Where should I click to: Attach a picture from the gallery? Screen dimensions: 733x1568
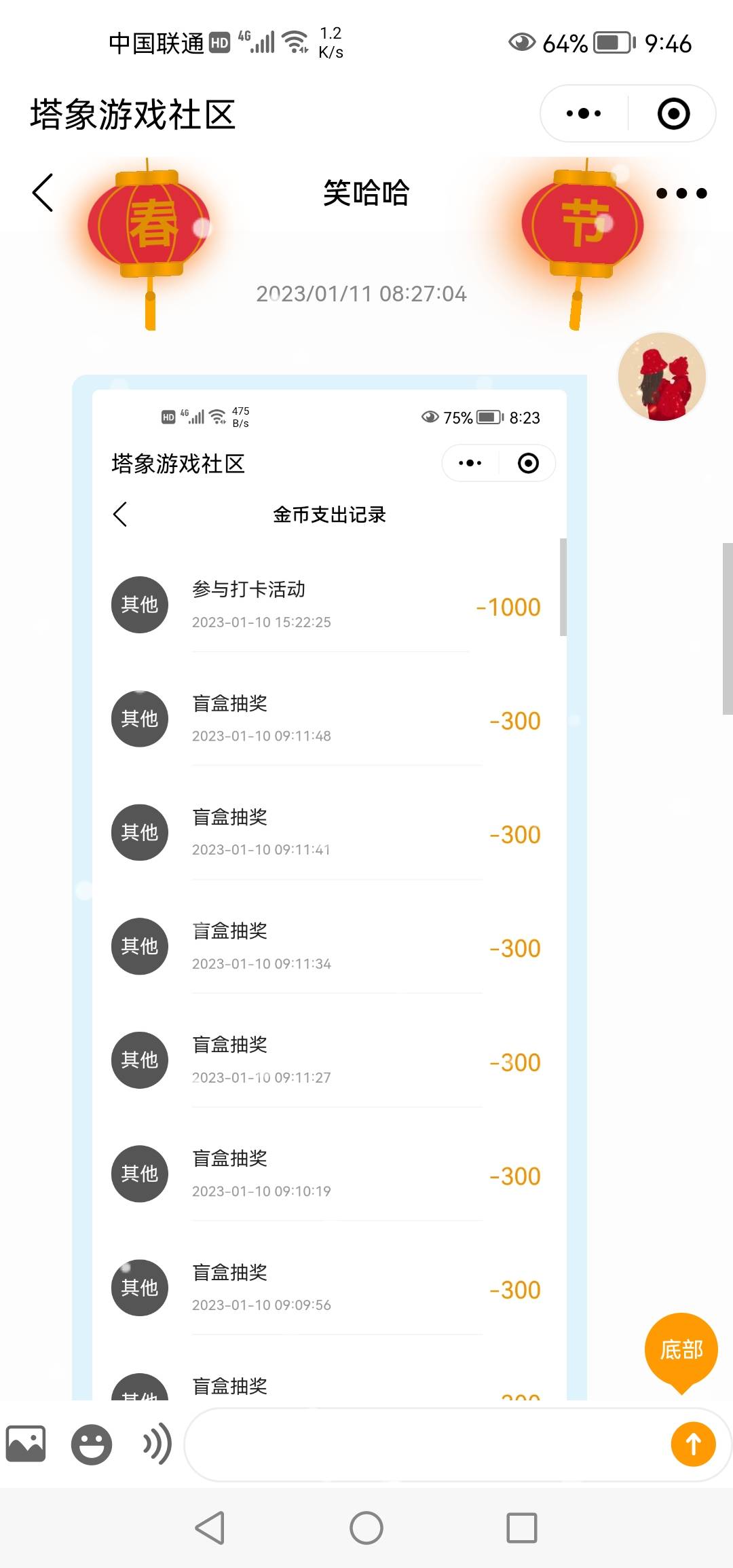[x=26, y=1444]
